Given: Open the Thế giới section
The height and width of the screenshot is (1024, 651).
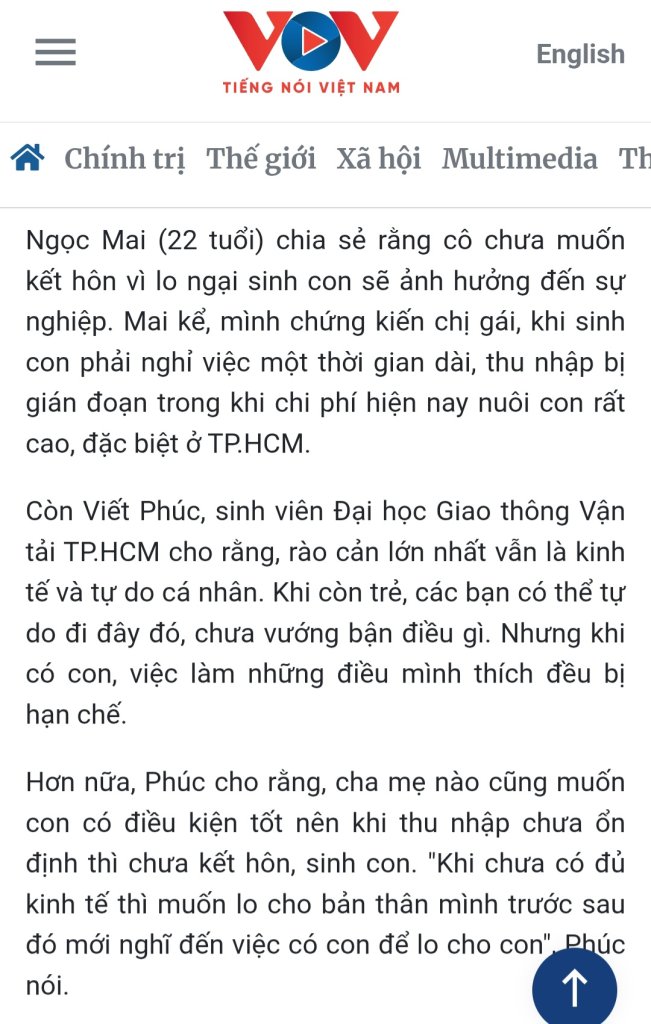Looking at the screenshot, I should (x=261, y=159).
